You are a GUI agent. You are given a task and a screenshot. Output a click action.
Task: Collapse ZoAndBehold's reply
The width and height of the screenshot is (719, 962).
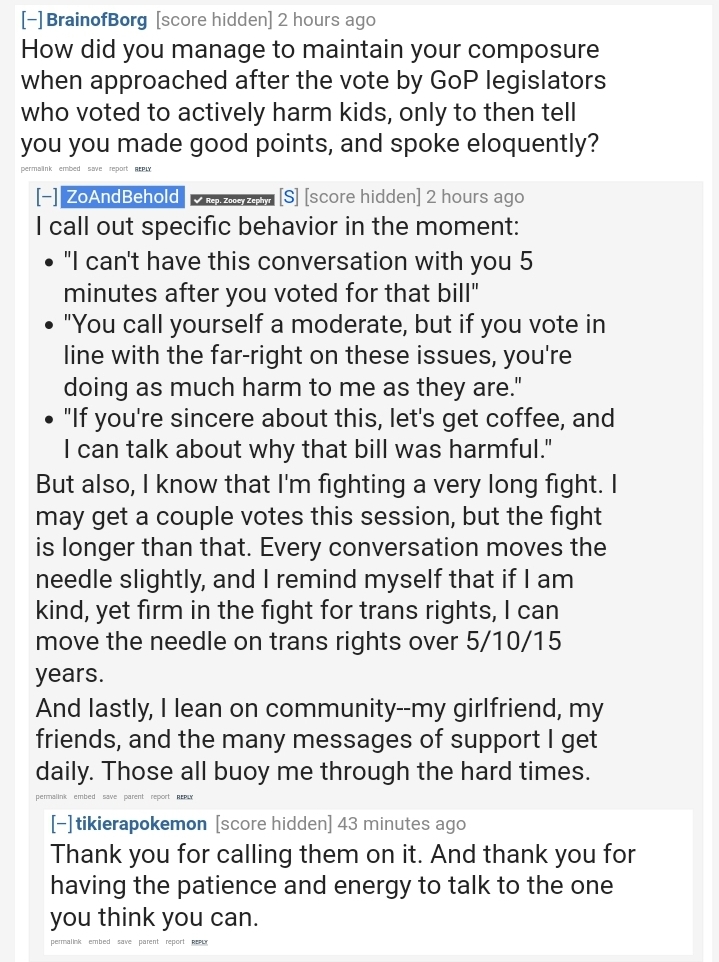46,197
